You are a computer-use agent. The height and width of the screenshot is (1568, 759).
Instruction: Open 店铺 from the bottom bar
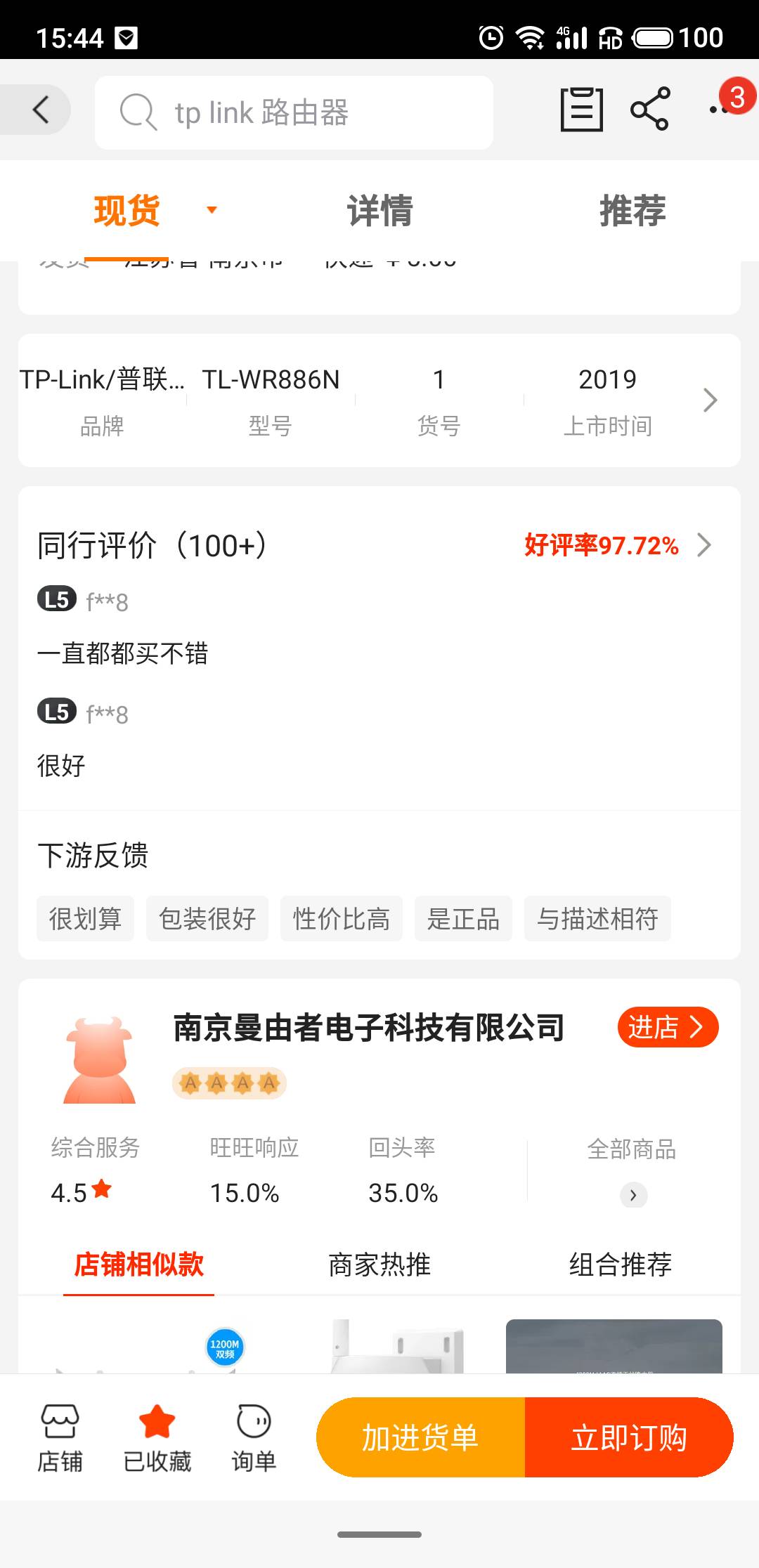click(60, 1438)
